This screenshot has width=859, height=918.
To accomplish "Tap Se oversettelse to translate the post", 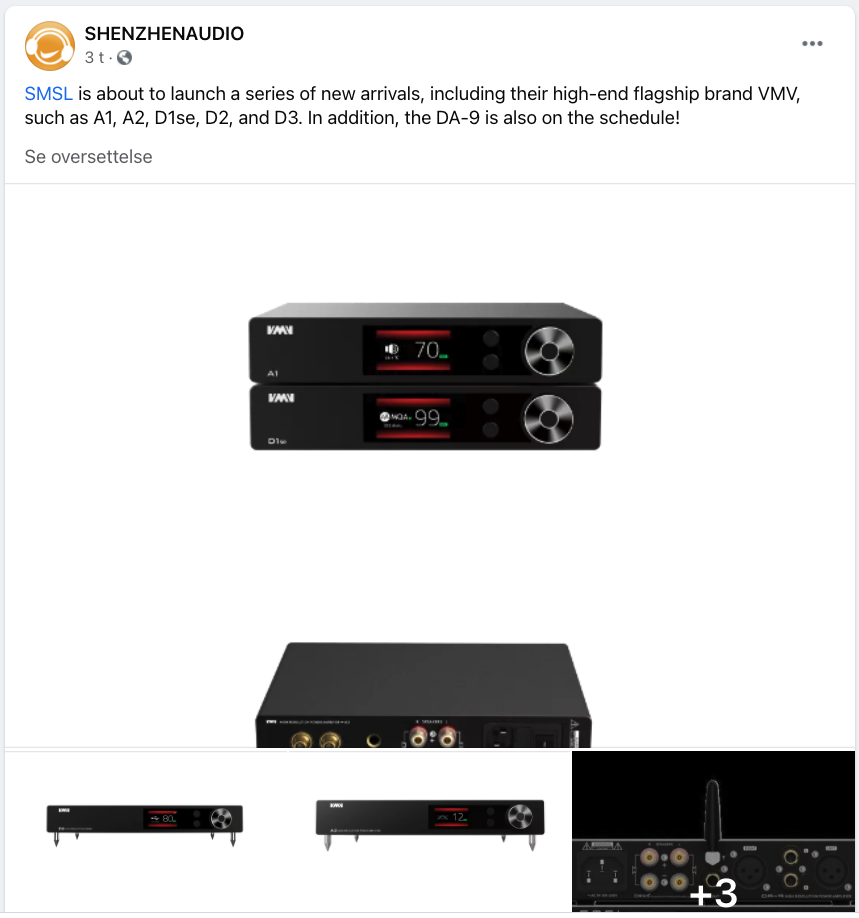I will (89, 157).
